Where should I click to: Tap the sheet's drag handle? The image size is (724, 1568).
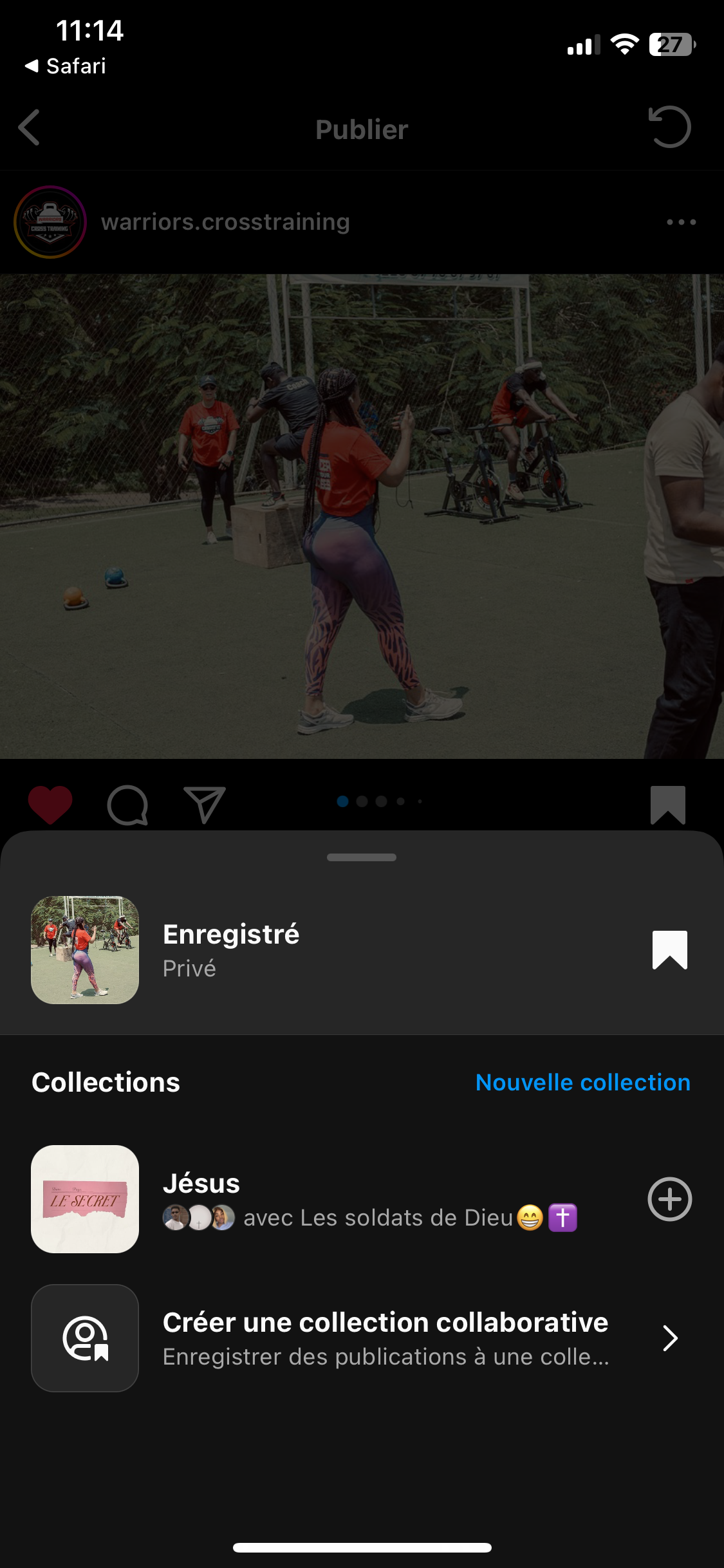362,857
